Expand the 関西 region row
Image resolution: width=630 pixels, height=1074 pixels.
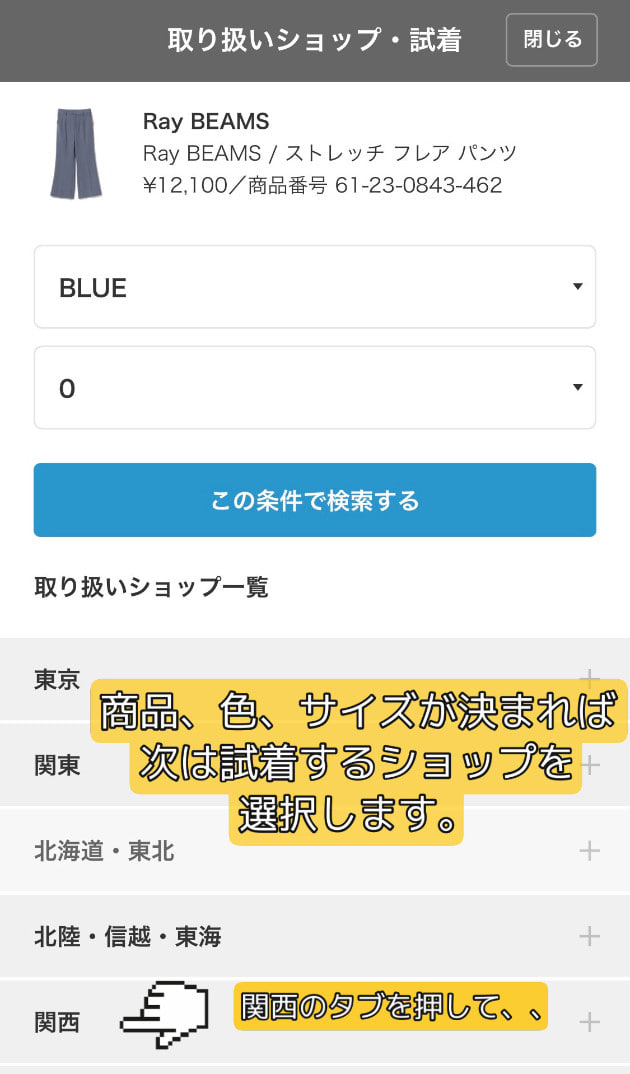pos(589,1022)
